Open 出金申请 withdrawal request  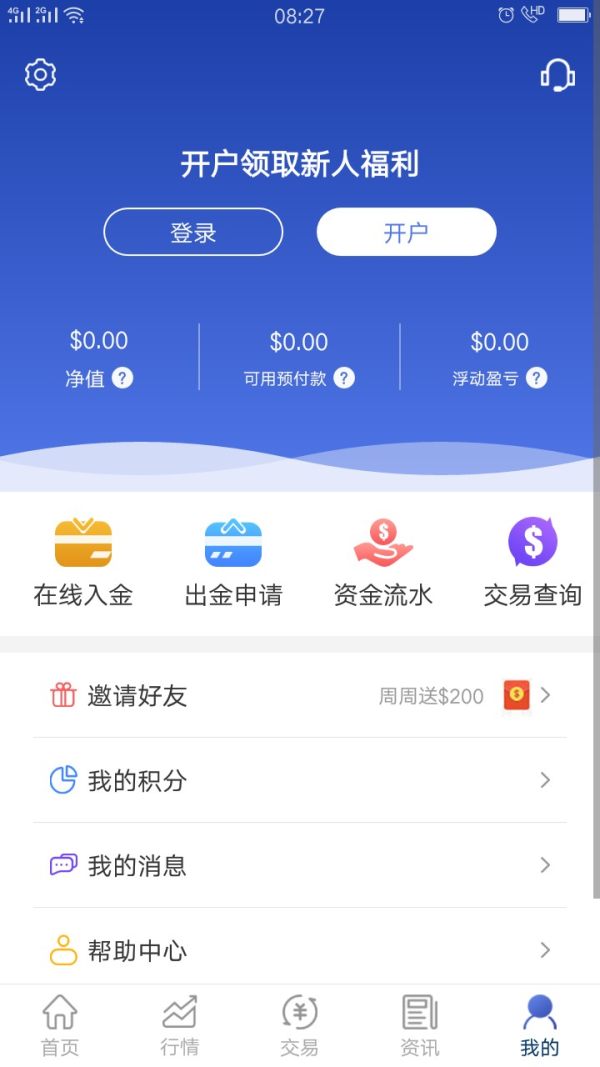point(233,563)
